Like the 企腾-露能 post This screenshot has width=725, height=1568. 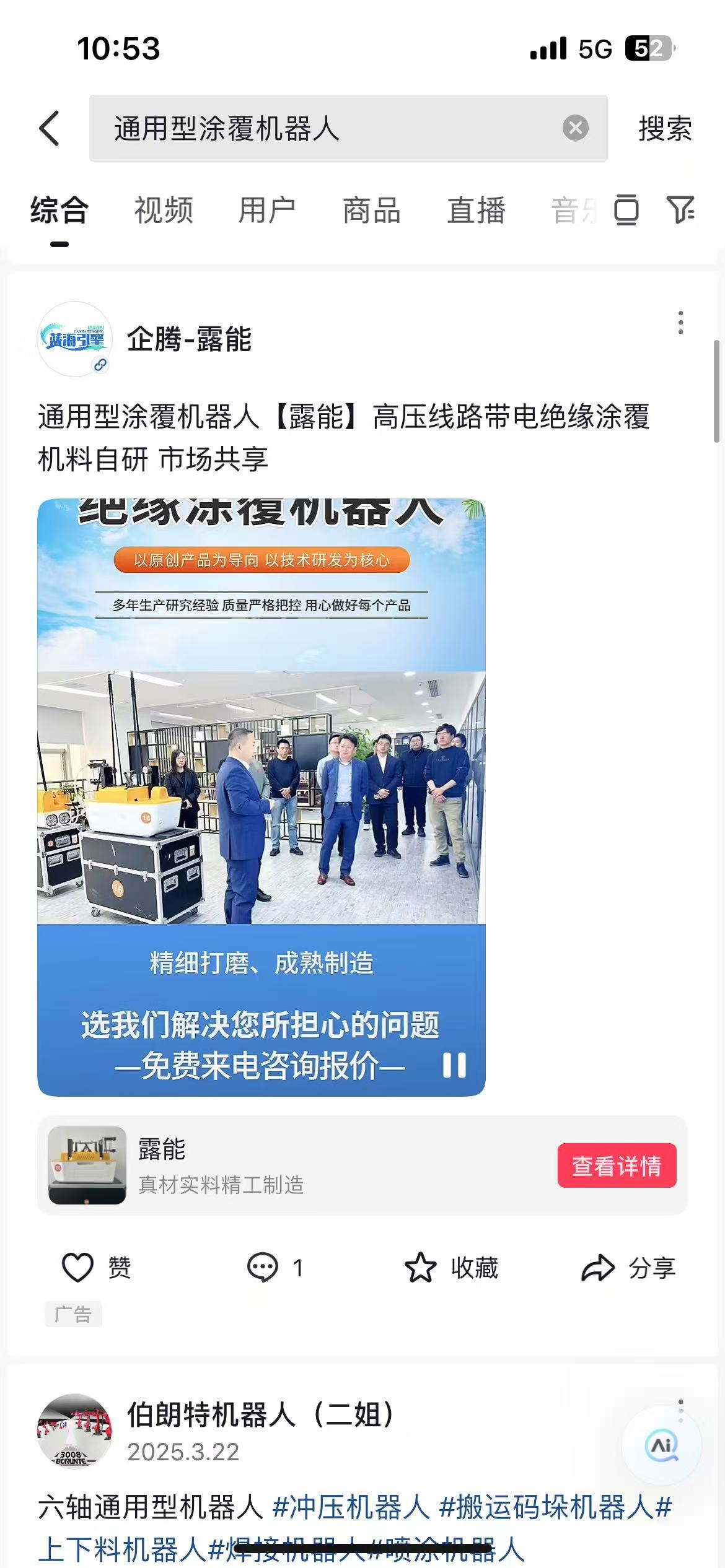[x=78, y=1267]
